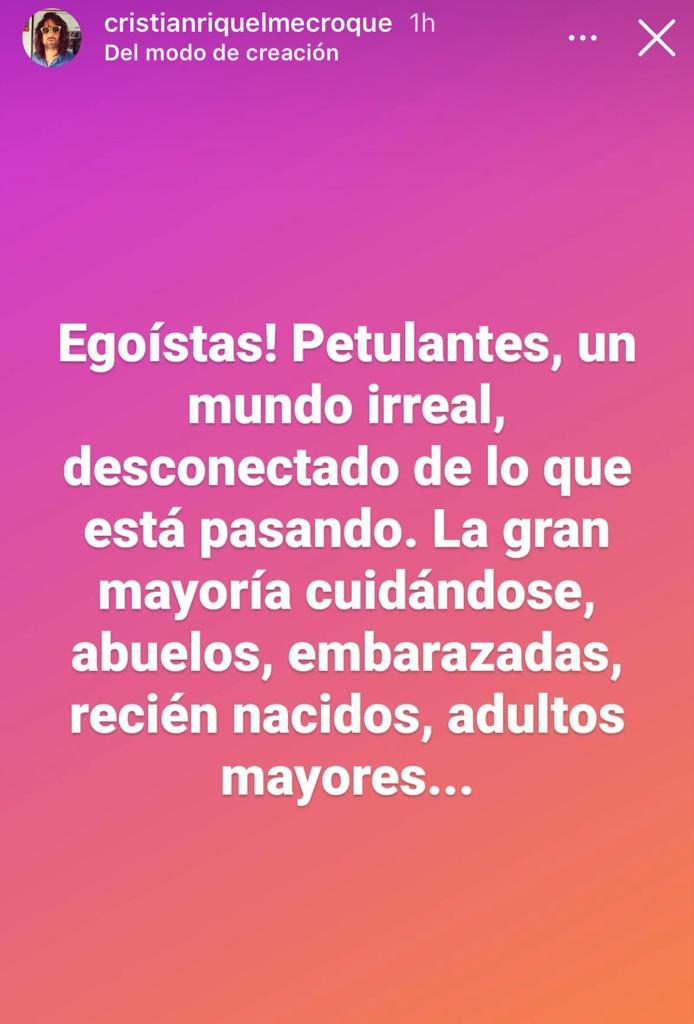Tap the 'Del modo de creación' label
Screen dimensions: 694x1024
(221, 54)
